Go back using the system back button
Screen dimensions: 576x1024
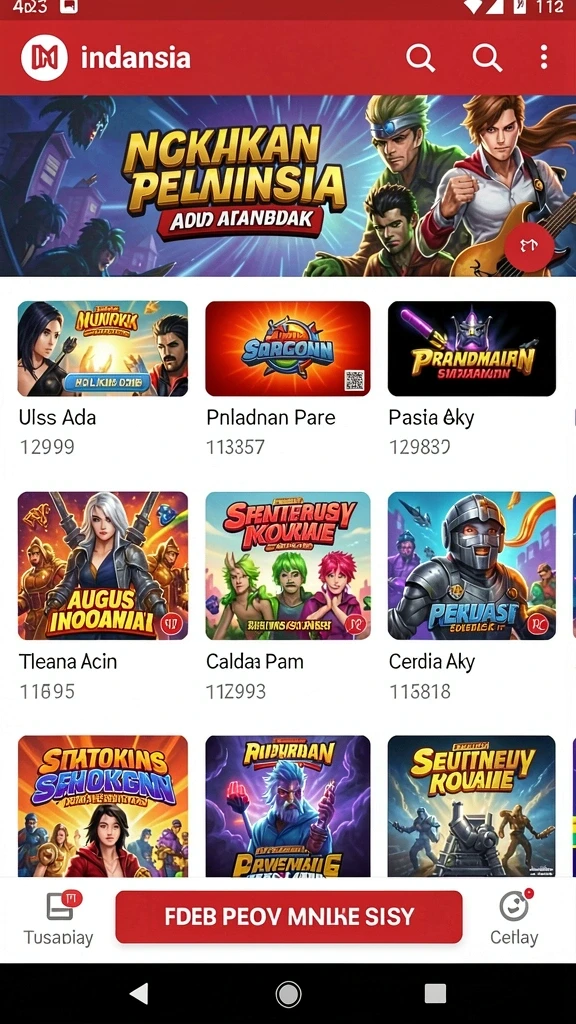point(138,994)
